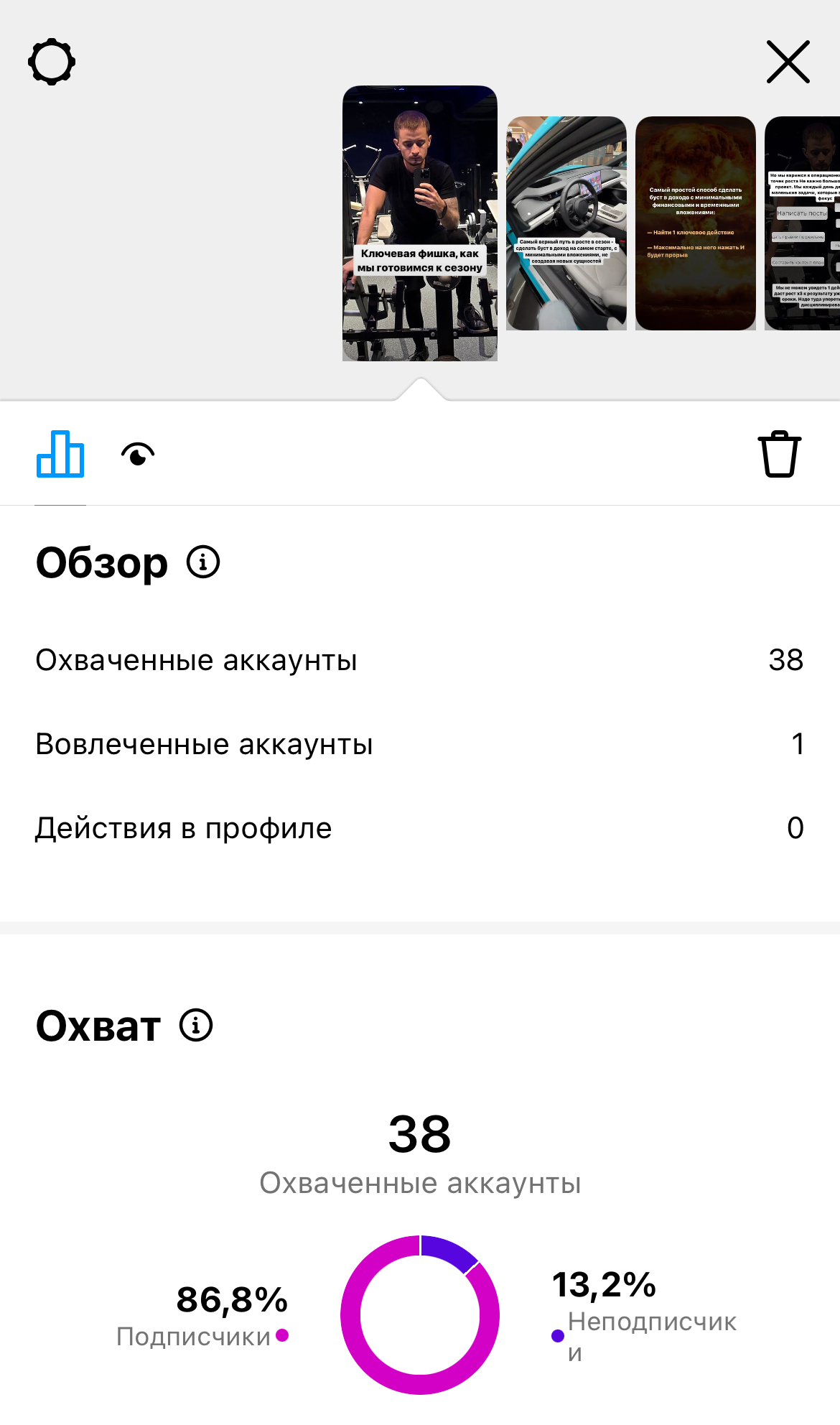
Task: Select the partially visible fourth story
Action: (803, 223)
